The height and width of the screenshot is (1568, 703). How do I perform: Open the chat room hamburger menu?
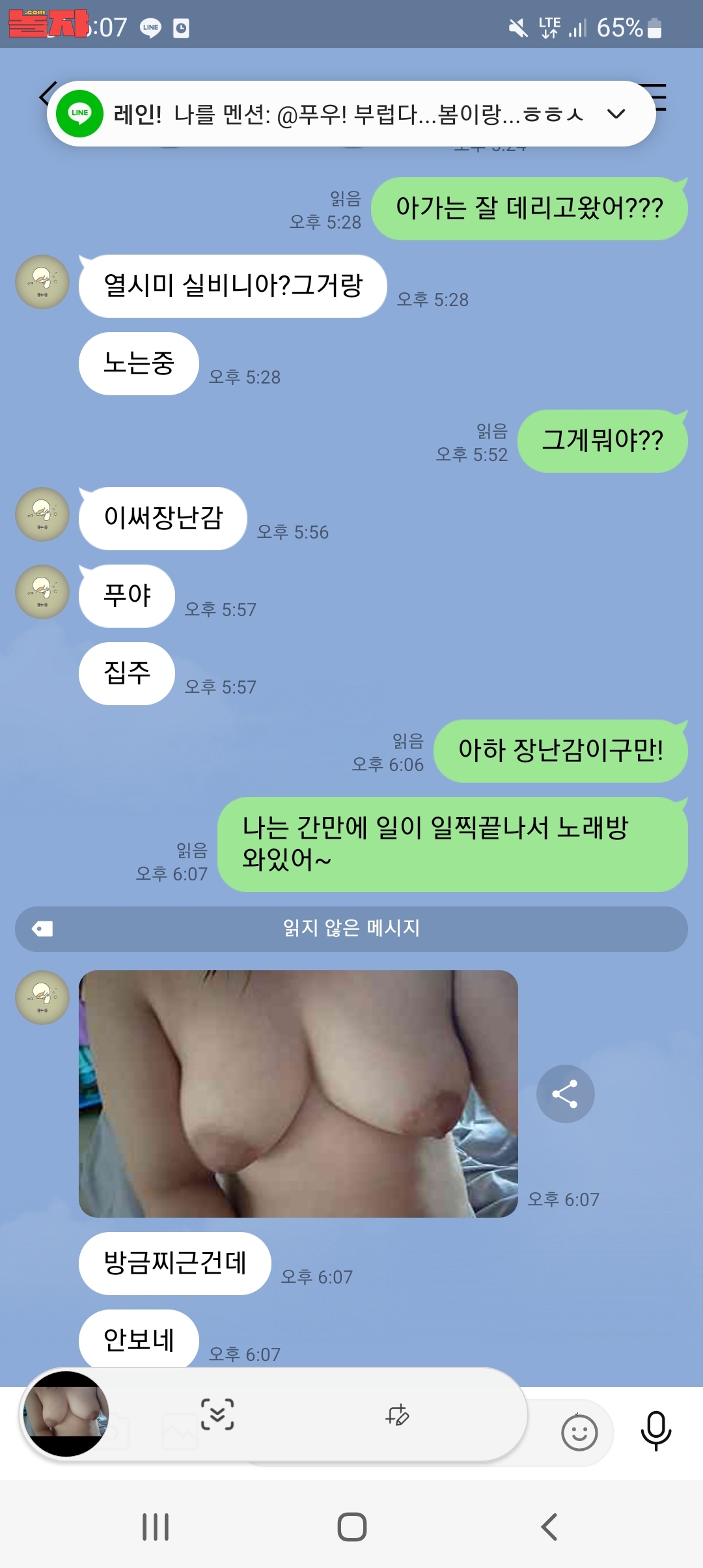(x=657, y=96)
